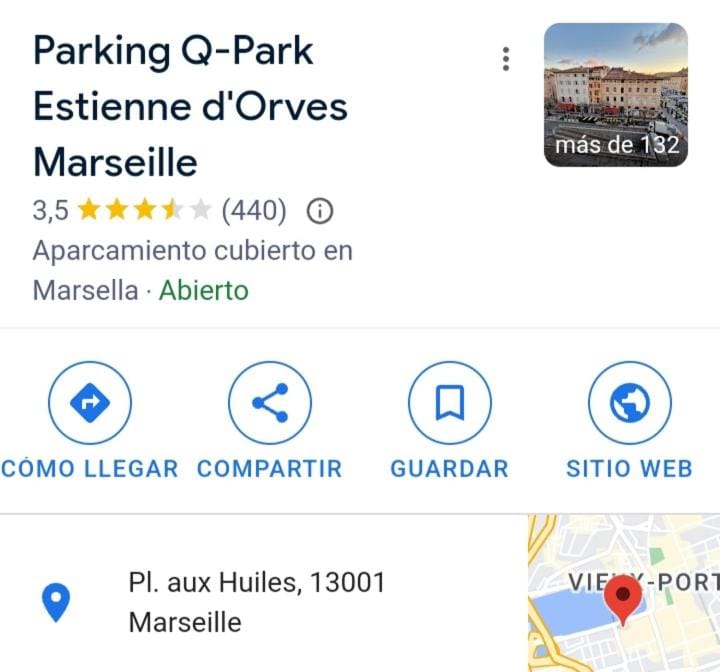Open the Vieux-Port map preview
Viewport: 720px width, 672px height.
624,595
